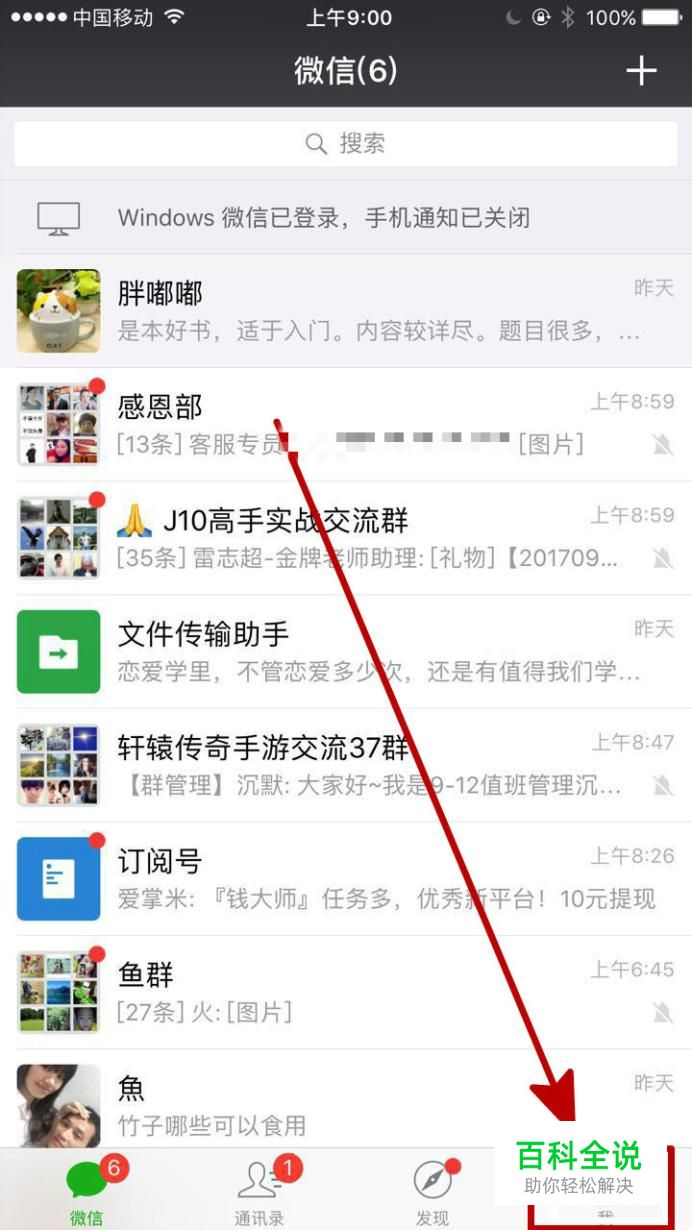This screenshot has width=692, height=1230.
Task: Open the 搜索 search box
Action: (x=346, y=144)
